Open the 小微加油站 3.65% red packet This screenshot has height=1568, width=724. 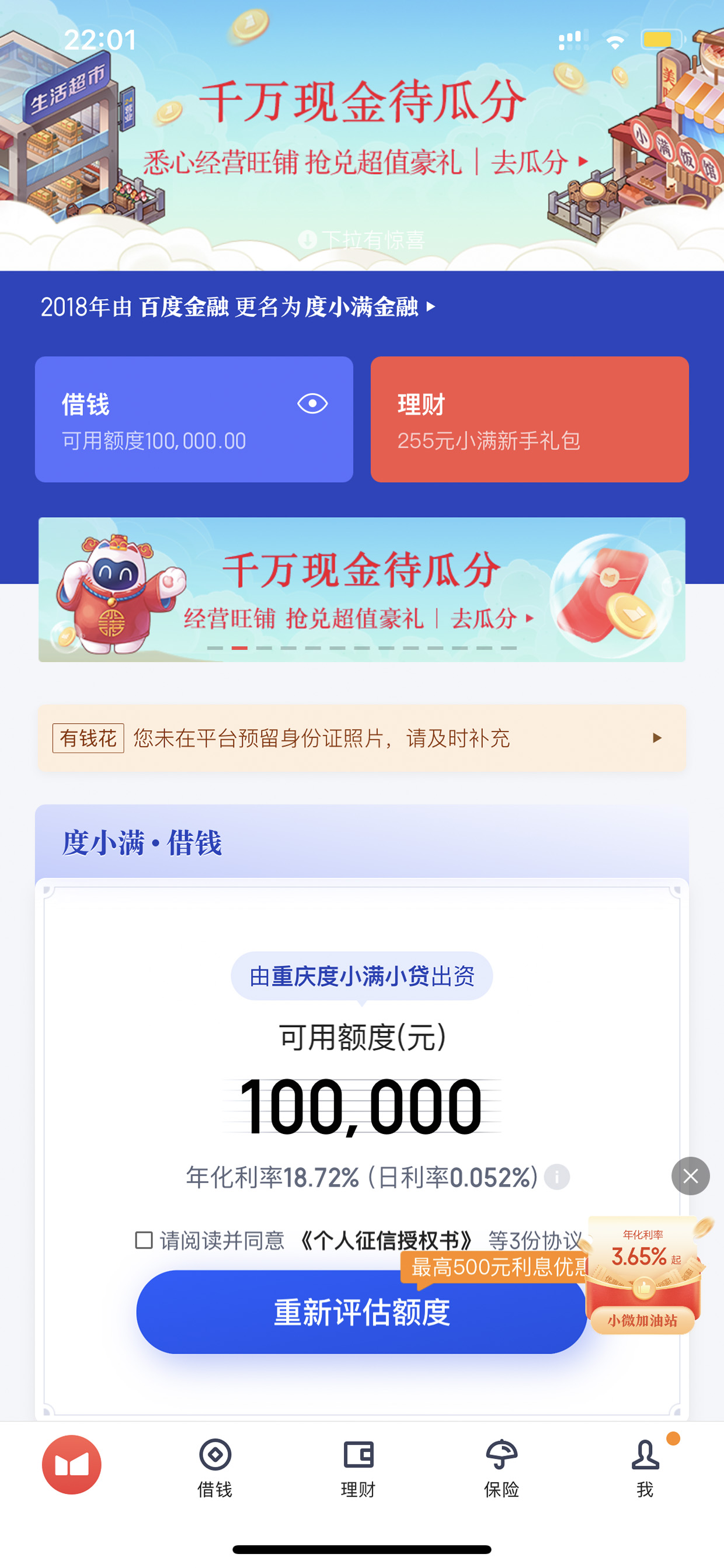644,1275
